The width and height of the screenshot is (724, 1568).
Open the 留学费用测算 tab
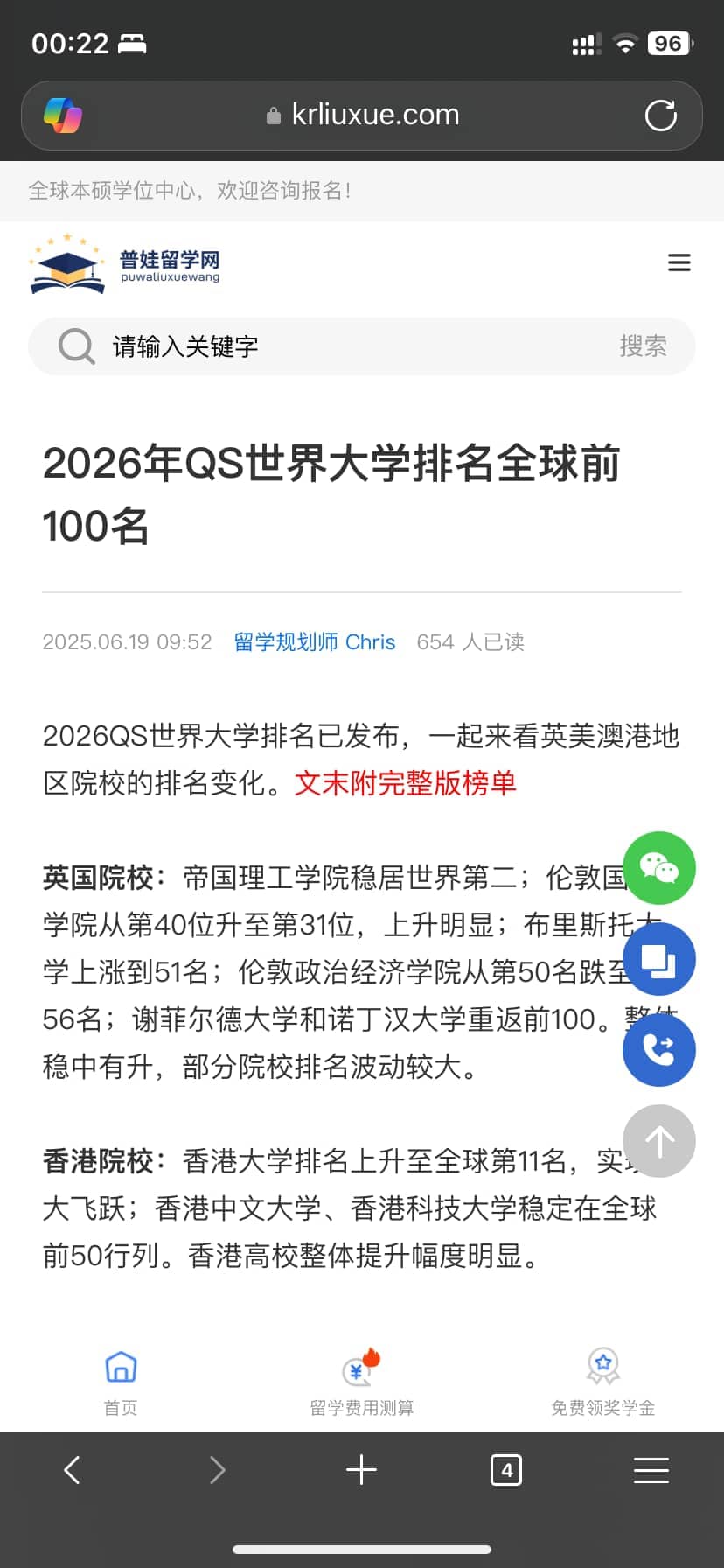(x=362, y=1382)
